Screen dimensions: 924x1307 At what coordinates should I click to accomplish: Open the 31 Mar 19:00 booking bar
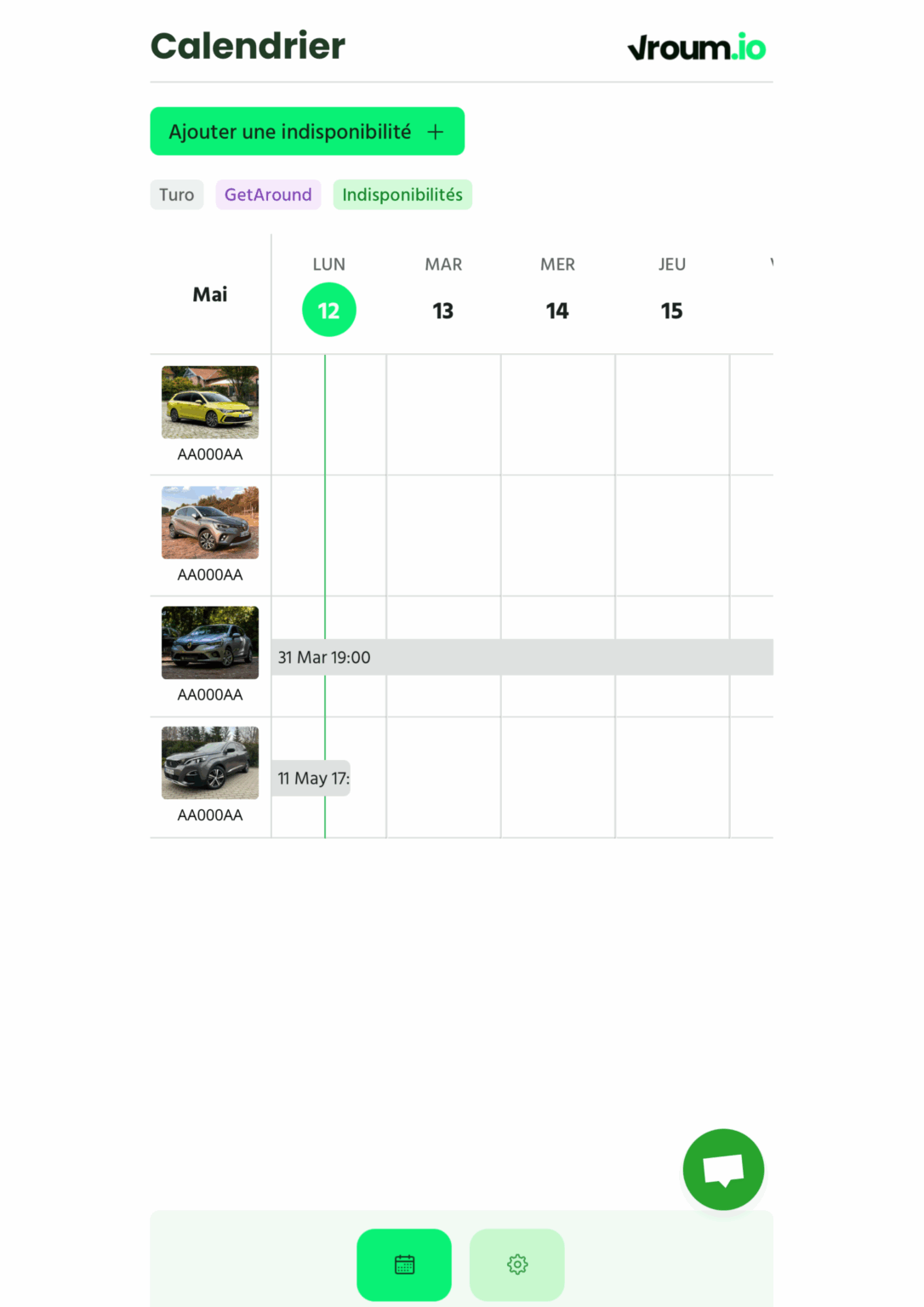(521, 657)
